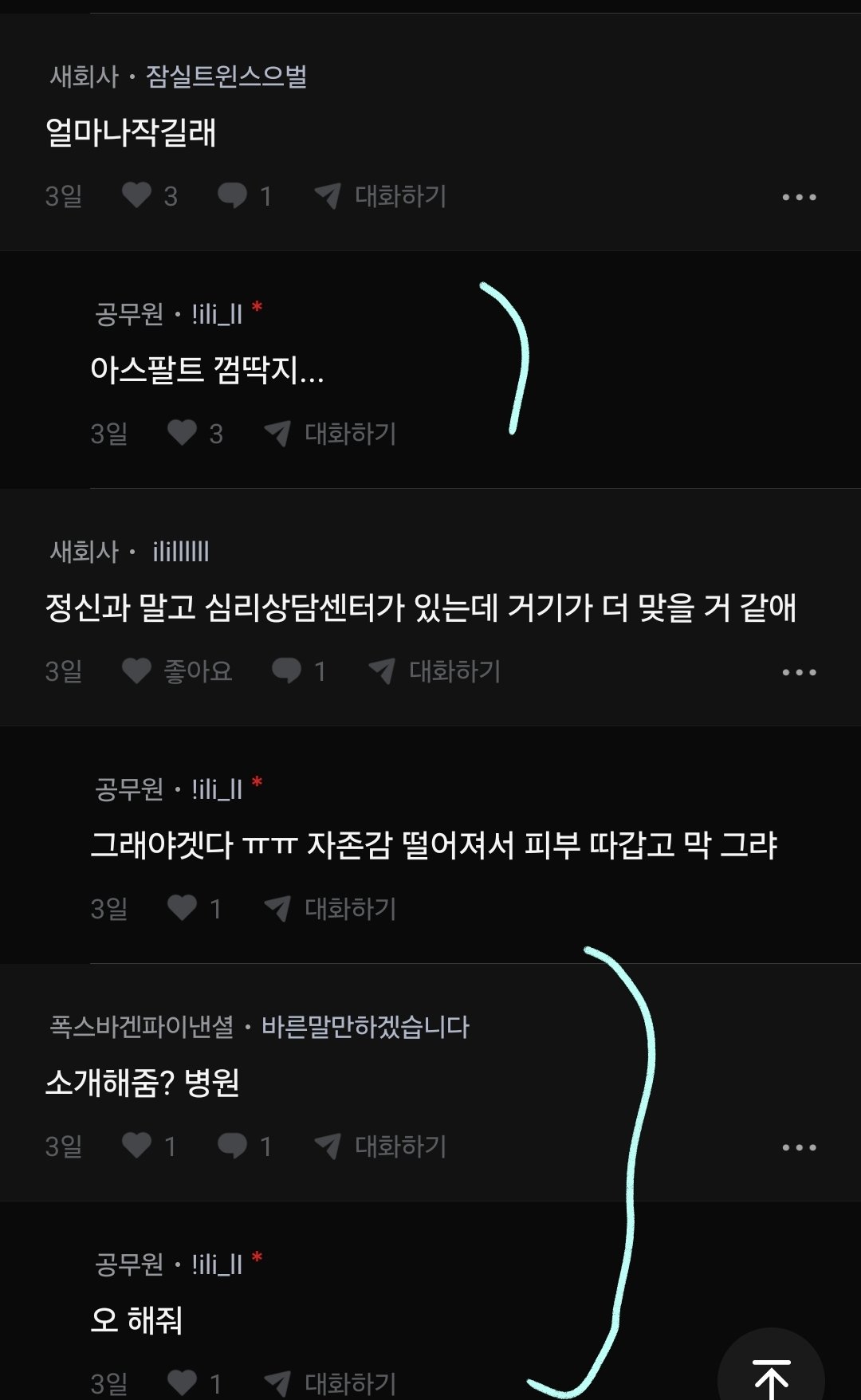Open overflow menu for 심리상담센터 comment
The width and height of the screenshot is (861, 1400).
click(x=799, y=672)
